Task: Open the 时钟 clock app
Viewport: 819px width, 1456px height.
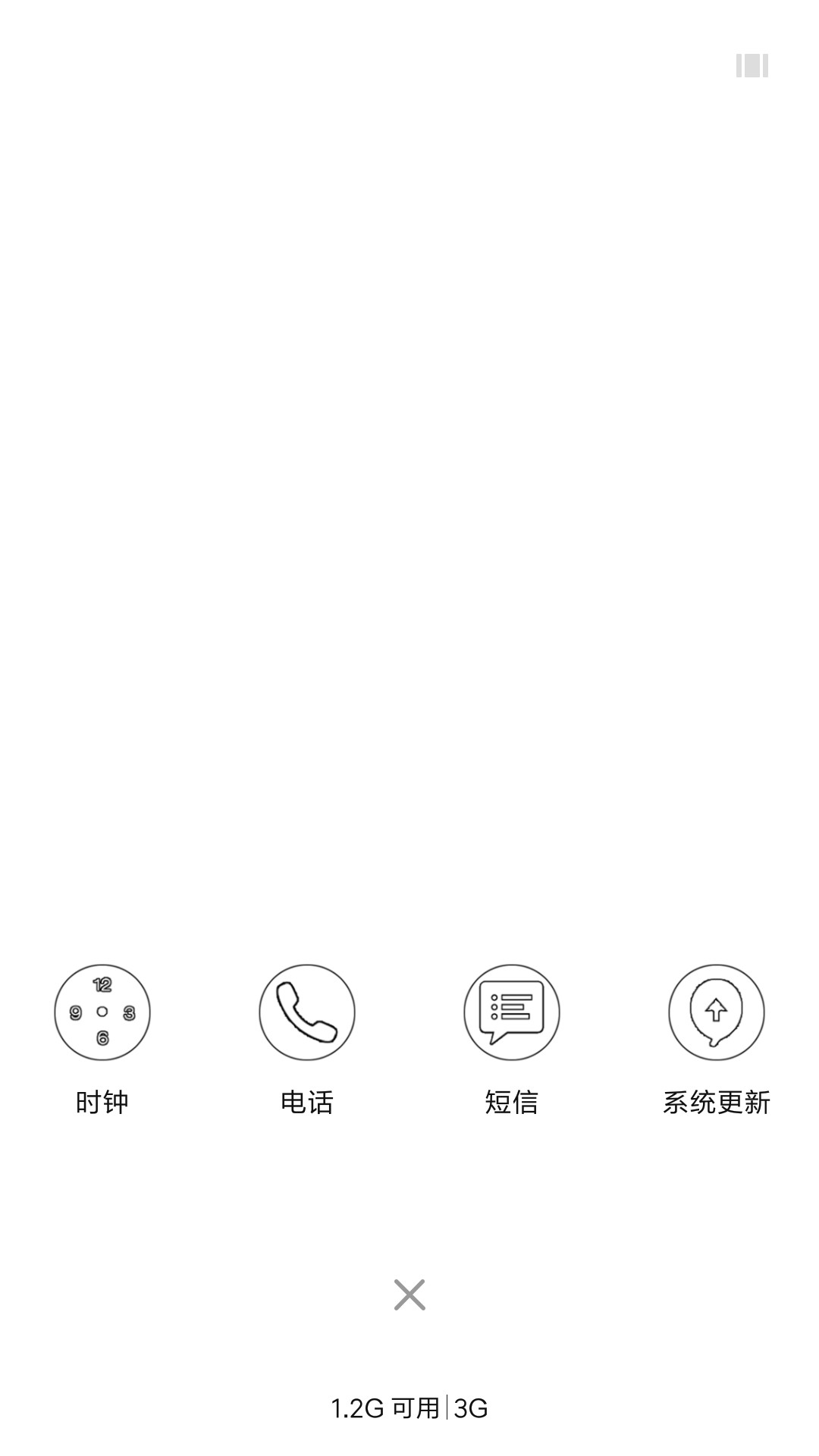Action: (x=102, y=1012)
